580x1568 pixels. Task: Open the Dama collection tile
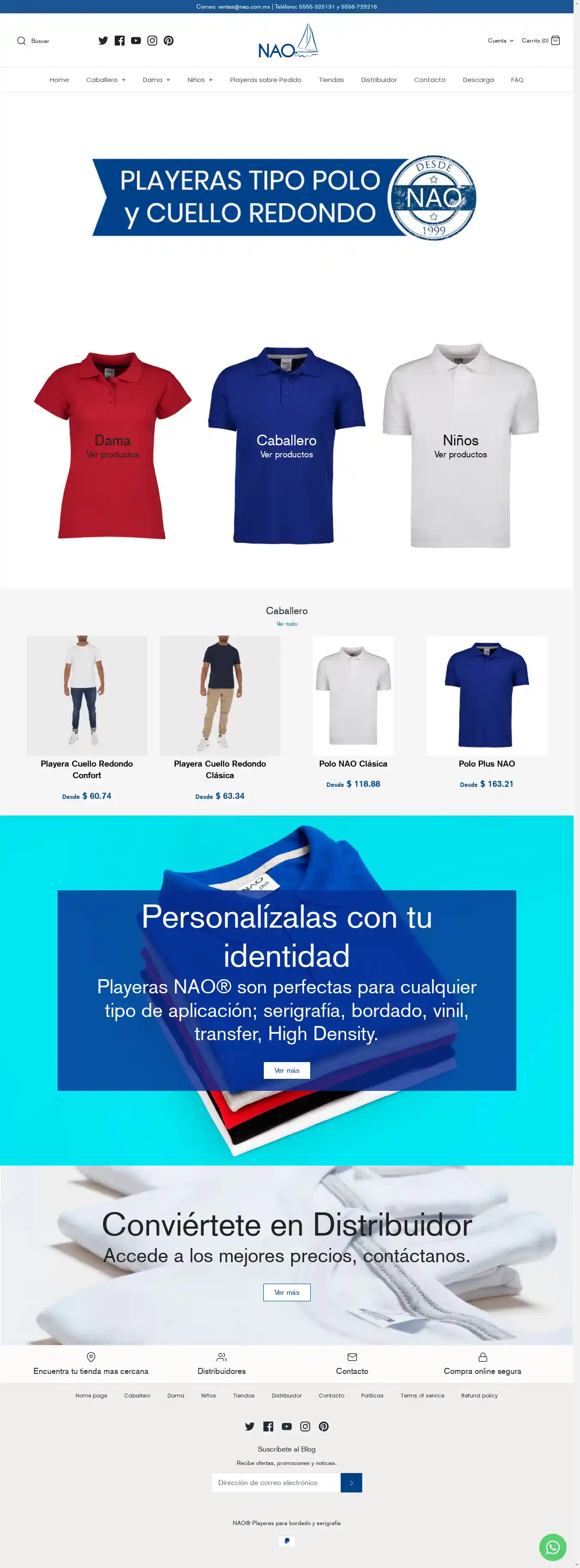coord(113,446)
